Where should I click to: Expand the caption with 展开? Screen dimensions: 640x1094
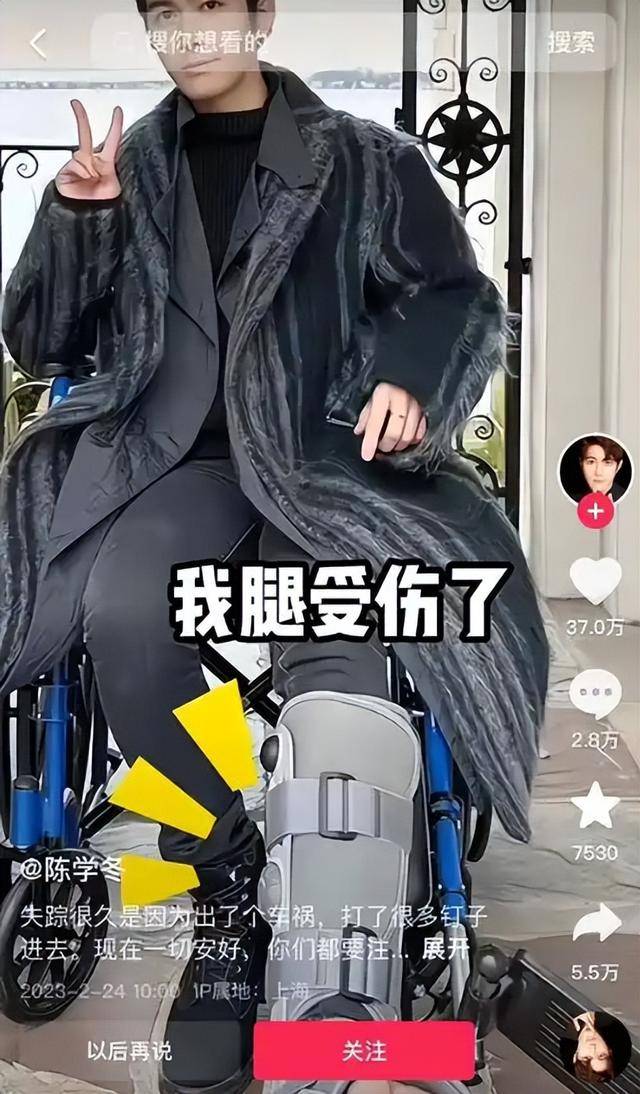[445, 950]
